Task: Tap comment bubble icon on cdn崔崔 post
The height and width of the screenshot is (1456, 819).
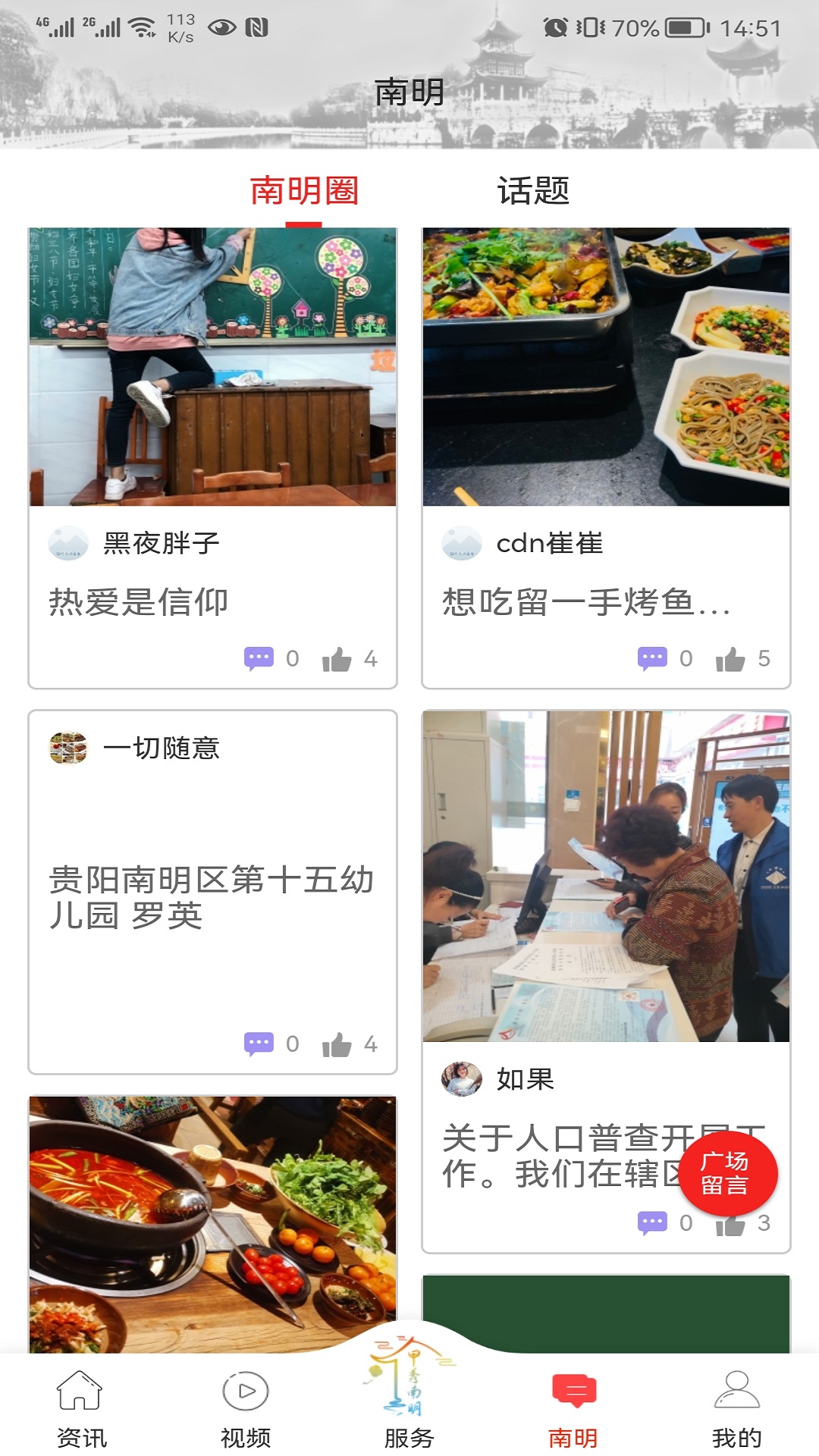Action: (652, 658)
